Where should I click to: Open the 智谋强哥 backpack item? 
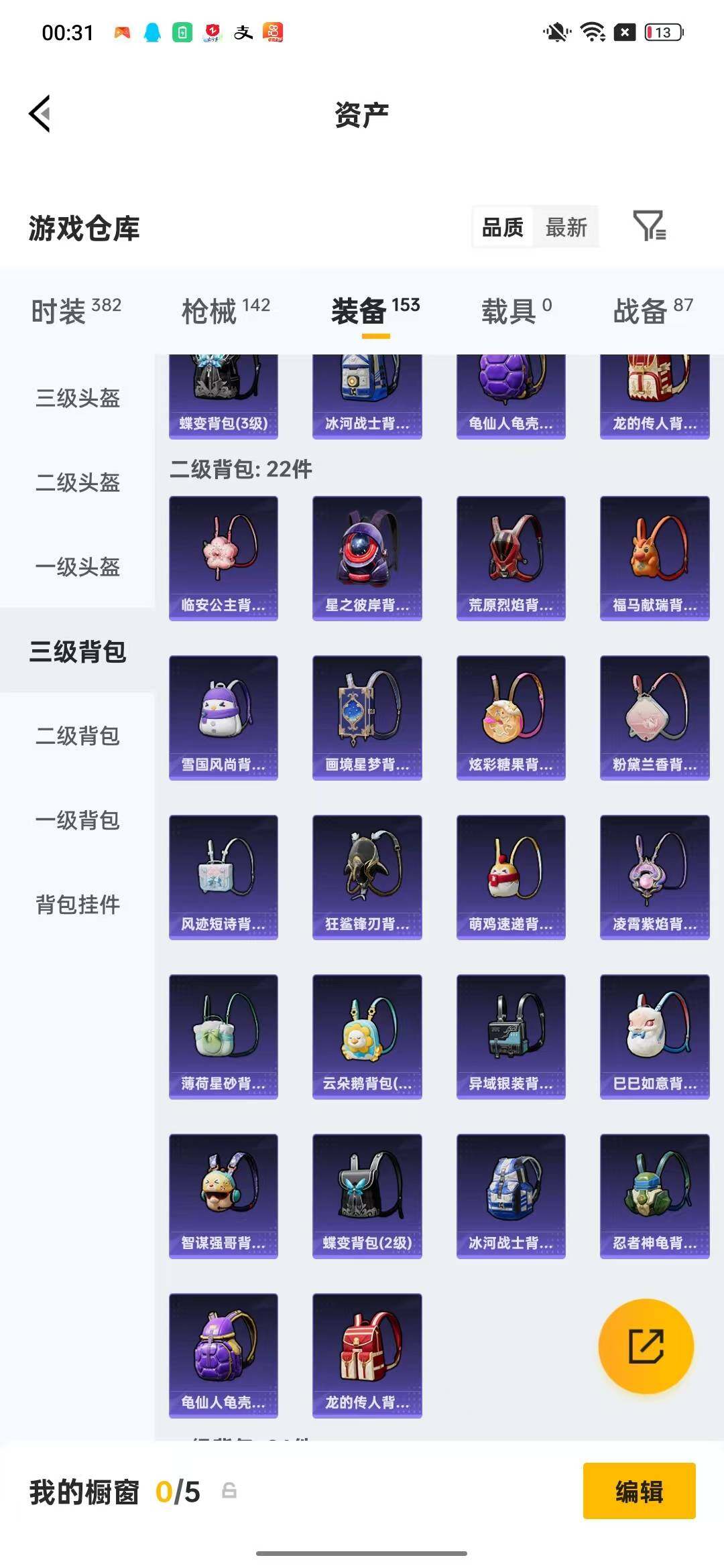tap(223, 1195)
